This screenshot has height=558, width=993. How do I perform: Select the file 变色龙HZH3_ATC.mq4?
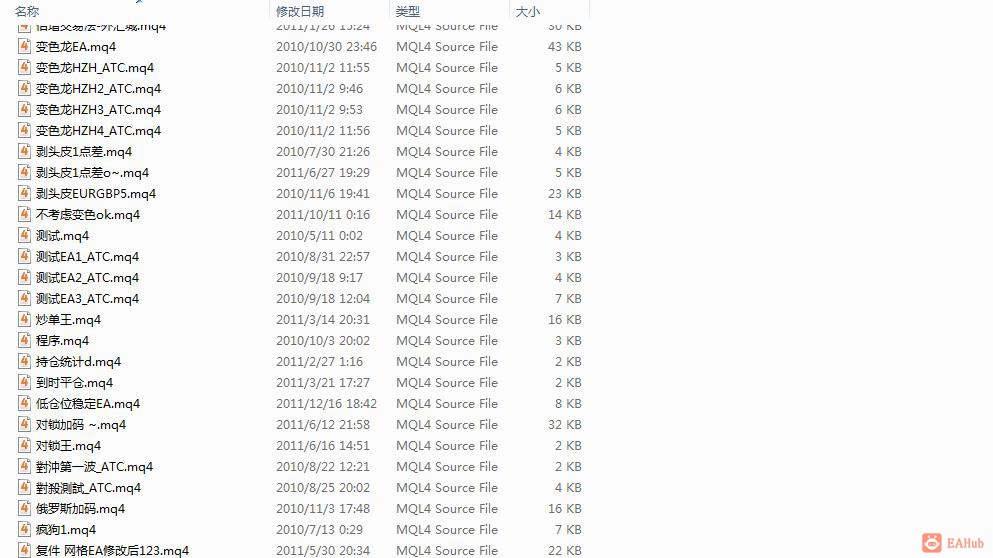(98, 110)
